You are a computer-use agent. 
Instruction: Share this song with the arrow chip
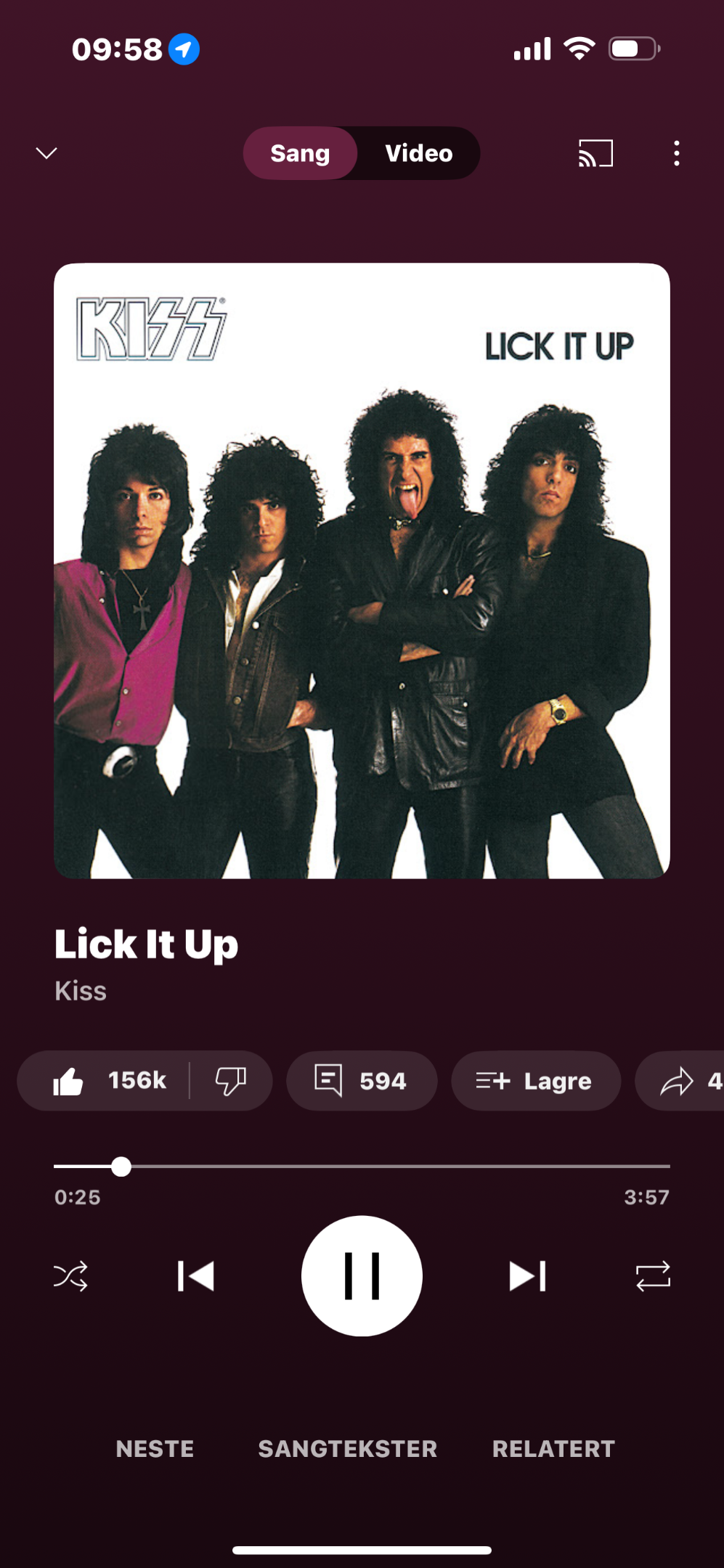(680, 1081)
